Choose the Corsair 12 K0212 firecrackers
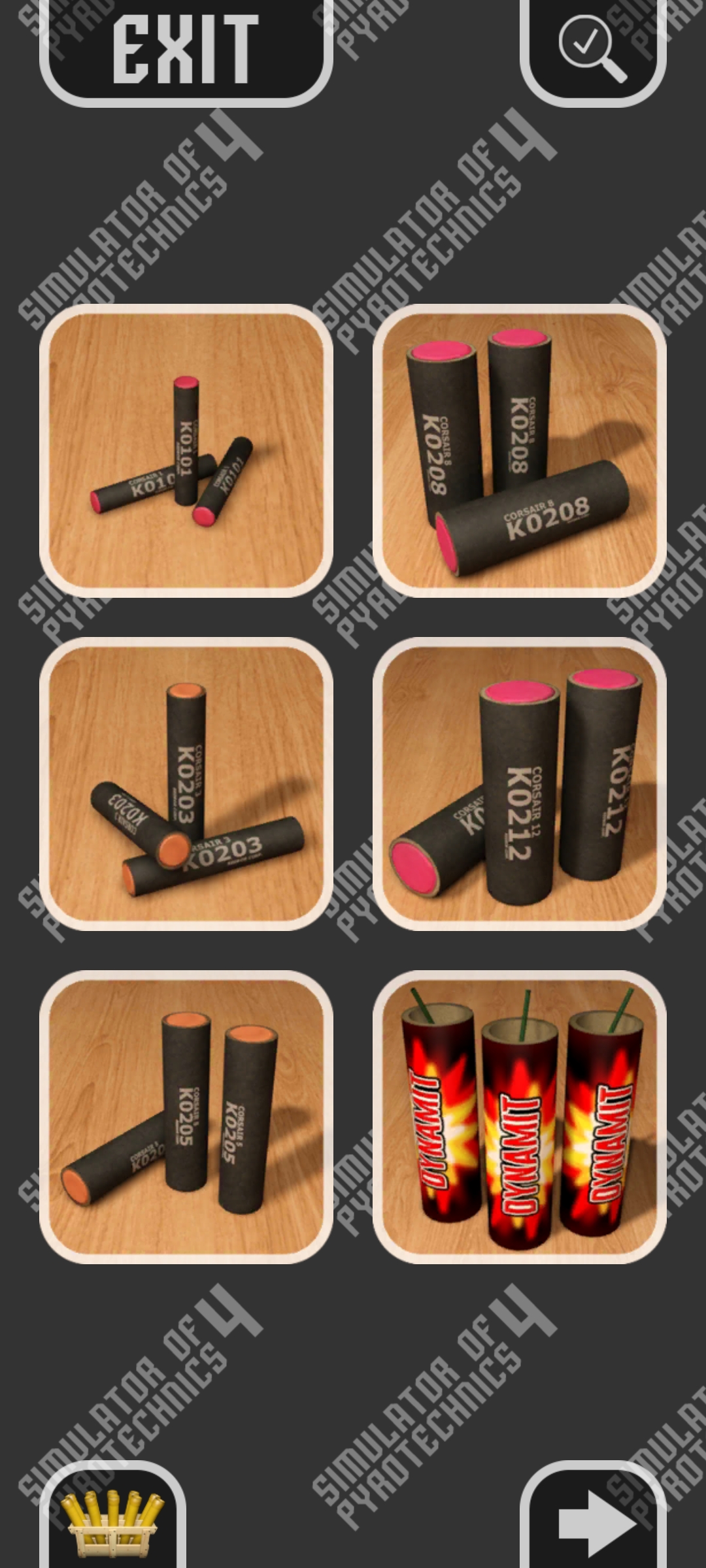Screen dimensions: 706x1568 point(520,784)
